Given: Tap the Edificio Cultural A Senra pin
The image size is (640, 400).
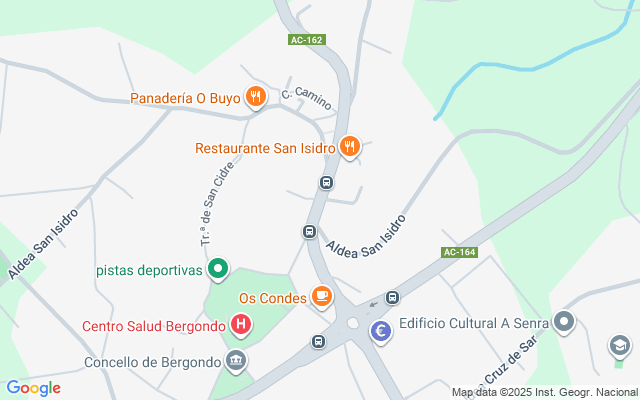Looking at the screenshot, I should coord(565,322).
